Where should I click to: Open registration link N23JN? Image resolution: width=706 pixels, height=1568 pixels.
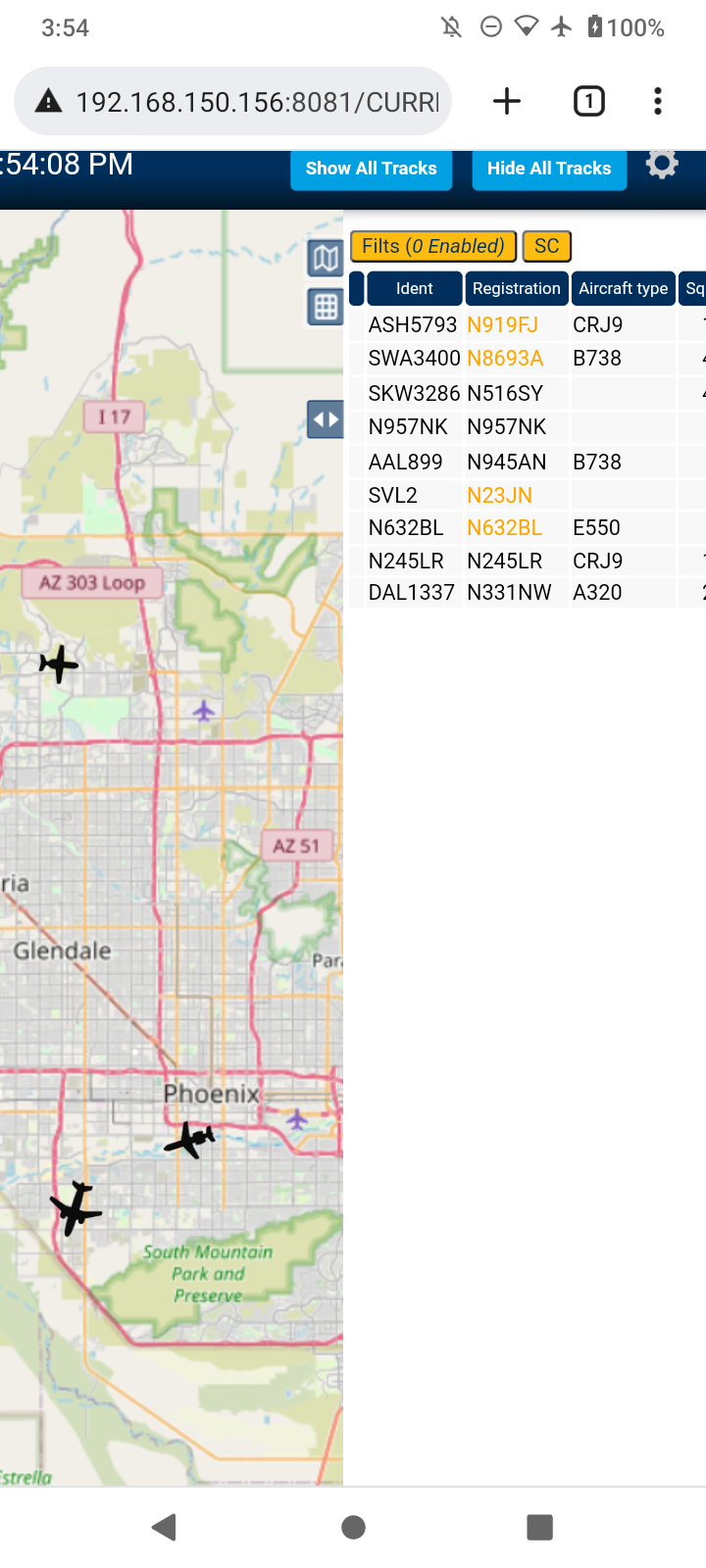pyautogui.click(x=499, y=495)
